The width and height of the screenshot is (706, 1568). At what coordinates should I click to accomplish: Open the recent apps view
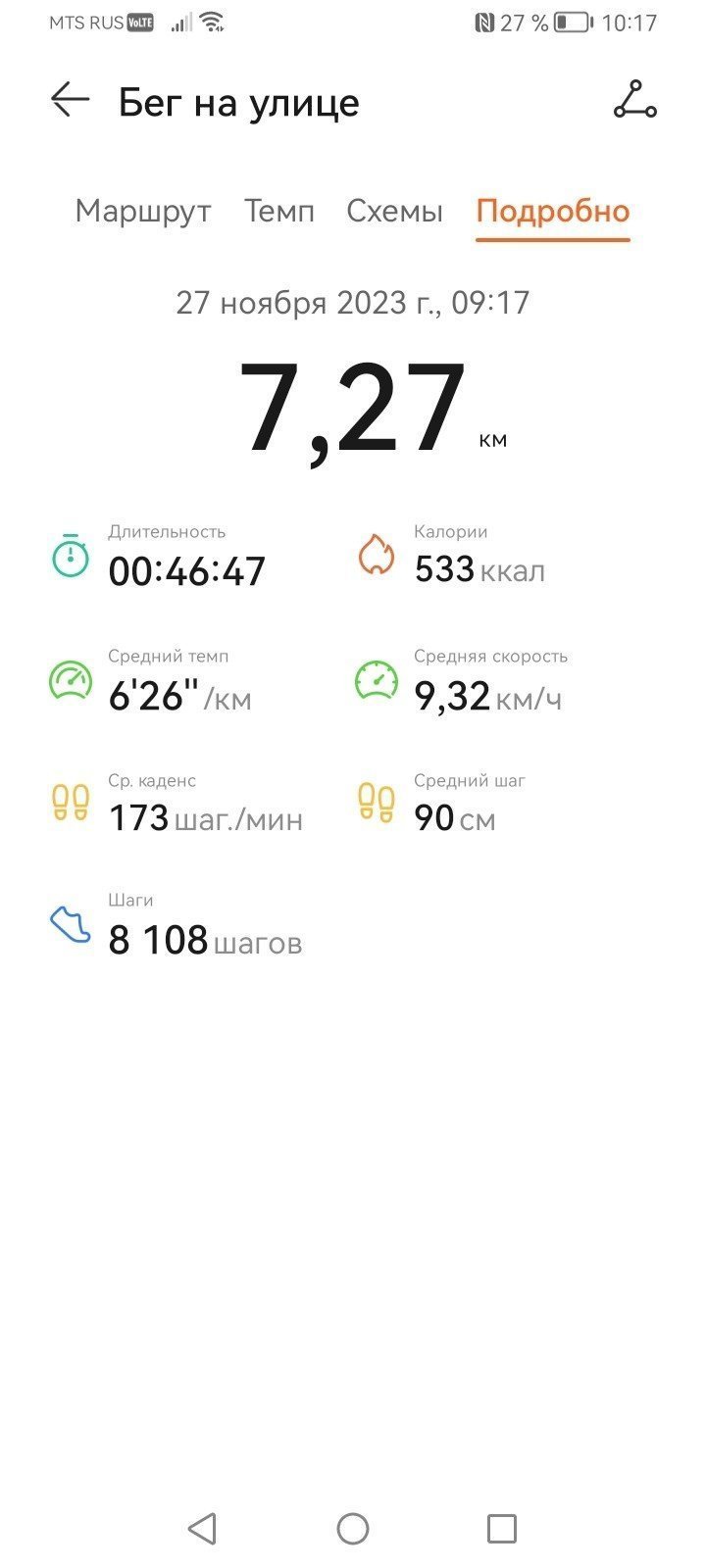click(502, 1528)
